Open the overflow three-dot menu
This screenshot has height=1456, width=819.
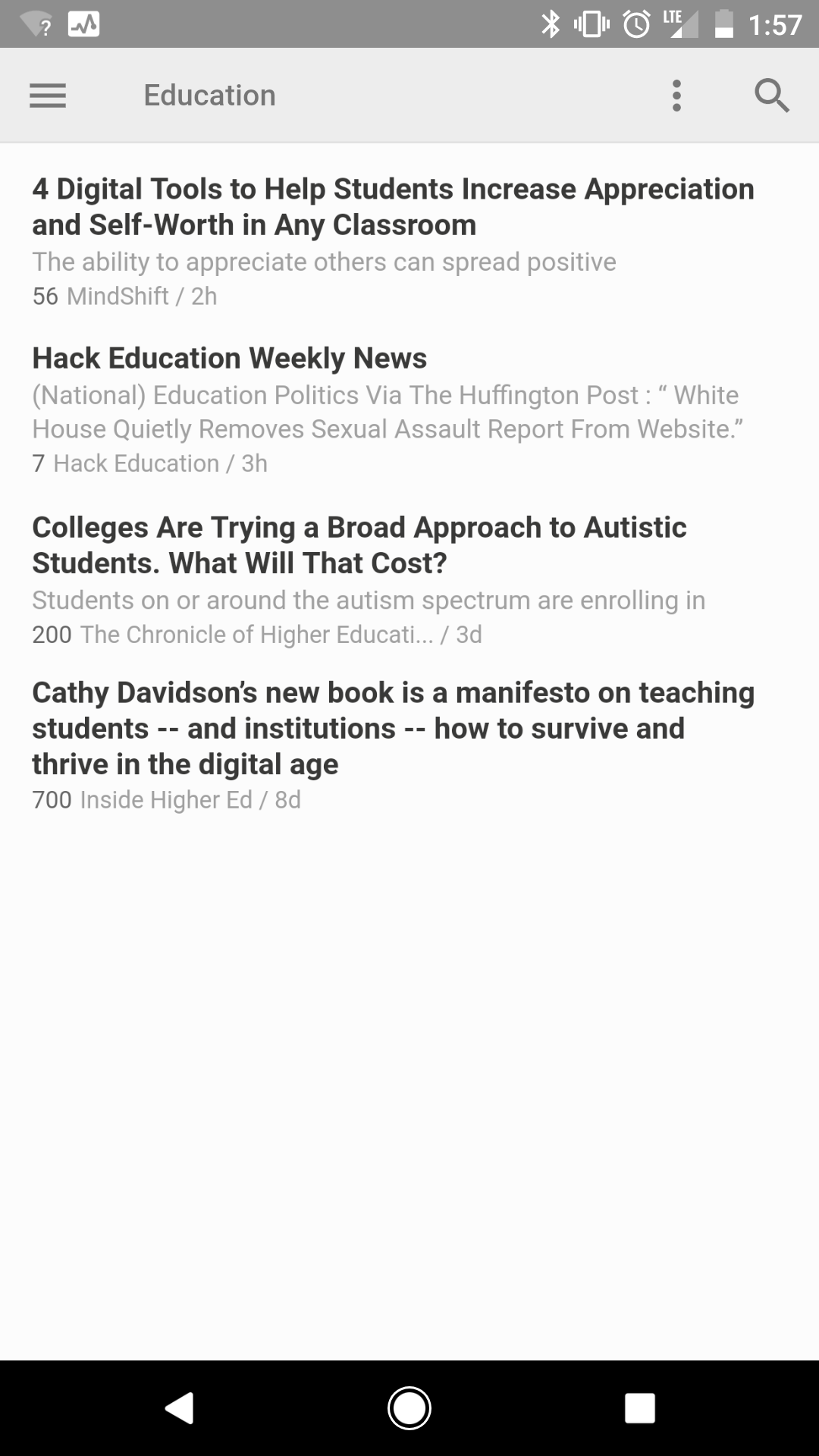(676, 95)
